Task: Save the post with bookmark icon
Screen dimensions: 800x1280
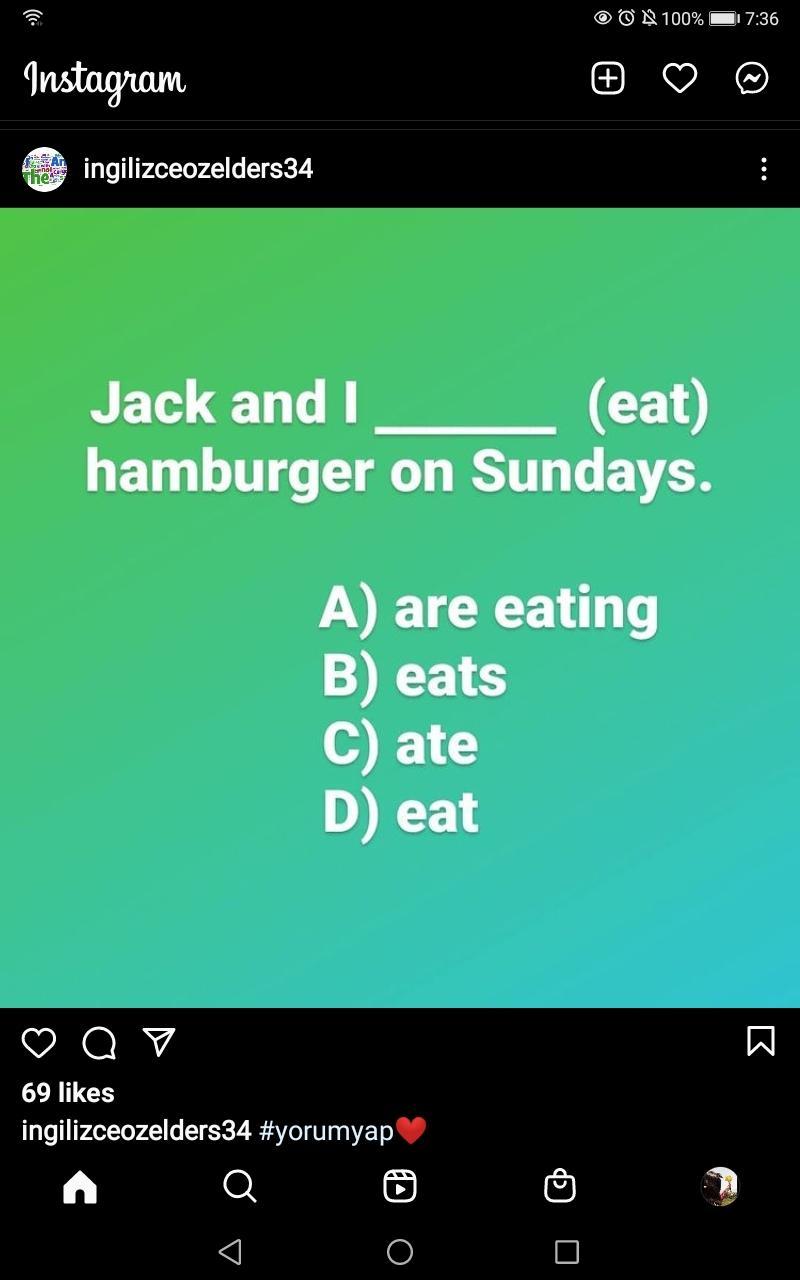Action: [x=761, y=1042]
